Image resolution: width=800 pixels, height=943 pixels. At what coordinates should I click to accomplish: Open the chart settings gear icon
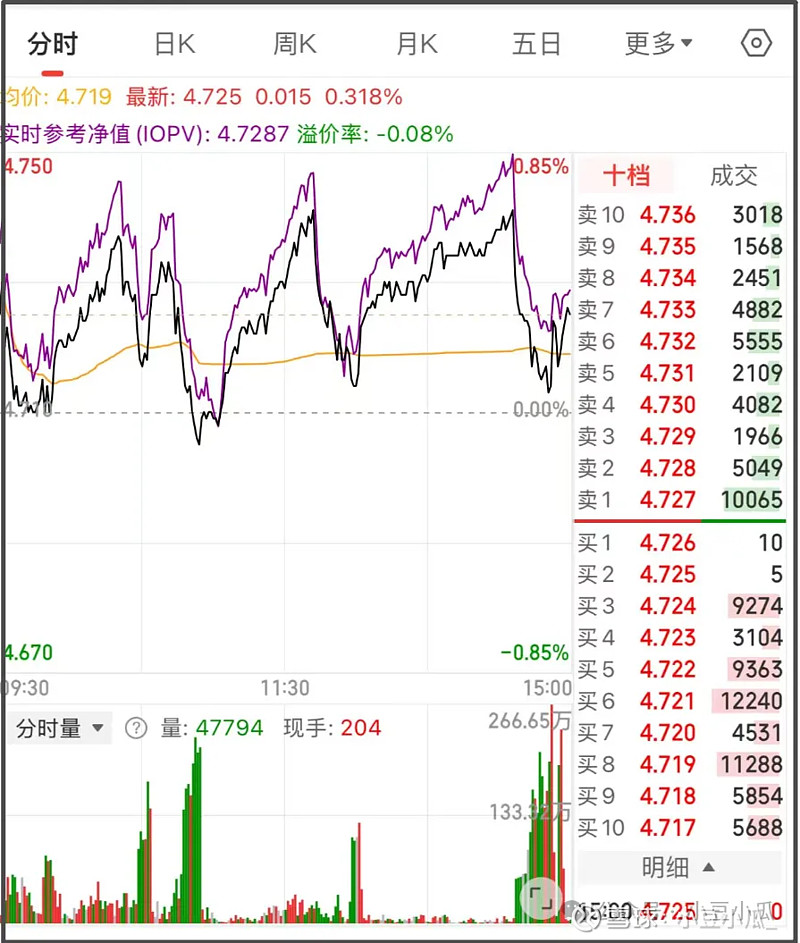point(756,43)
